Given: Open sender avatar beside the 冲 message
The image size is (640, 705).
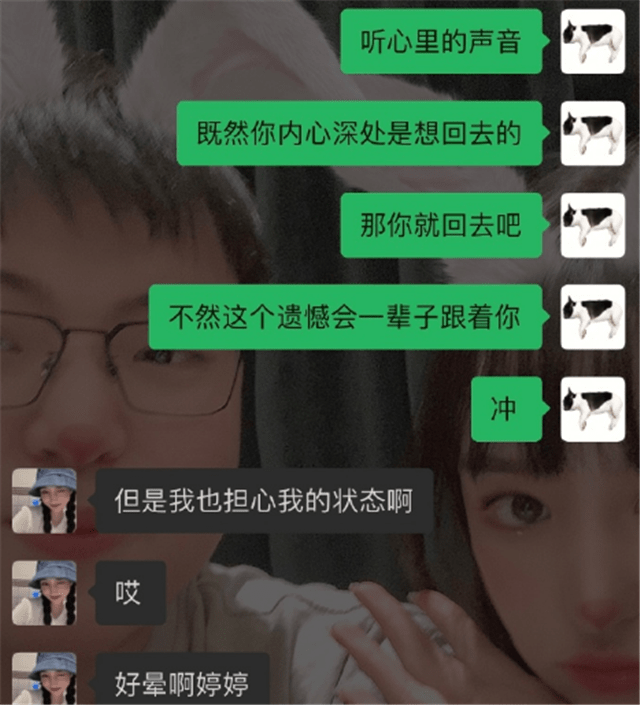Looking at the screenshot, I should click(x=593, y=409).
